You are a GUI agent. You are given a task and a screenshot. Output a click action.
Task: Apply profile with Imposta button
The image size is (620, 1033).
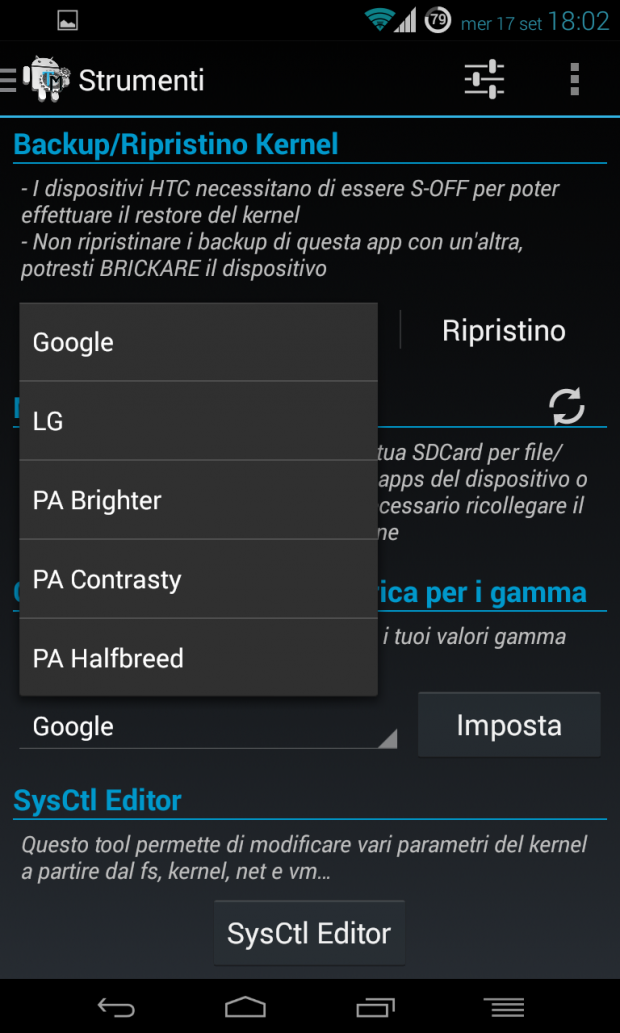(x=509, y=725)
